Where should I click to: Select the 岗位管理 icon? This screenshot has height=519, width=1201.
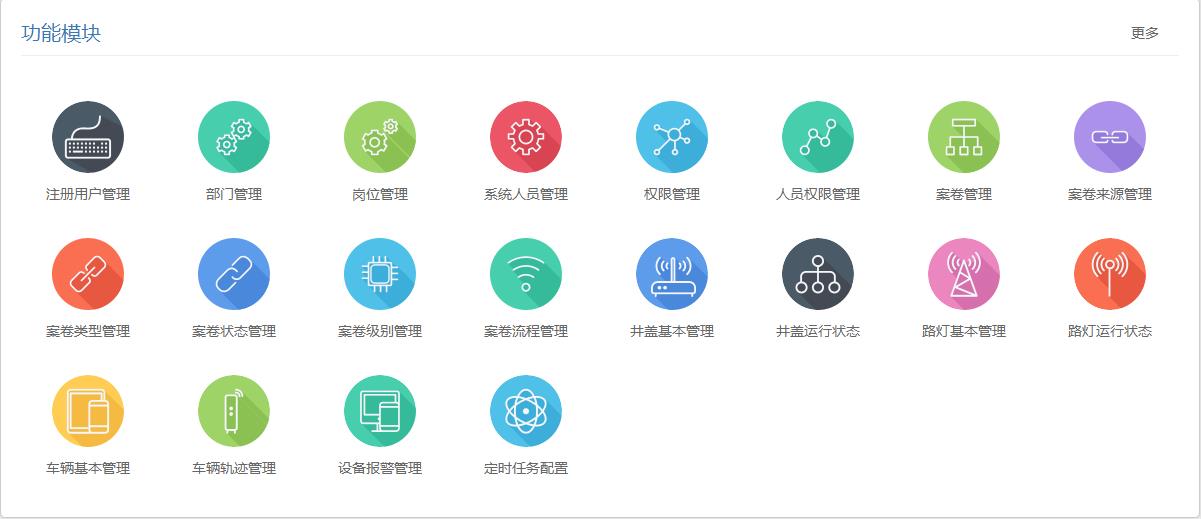(x=380, y=138)
